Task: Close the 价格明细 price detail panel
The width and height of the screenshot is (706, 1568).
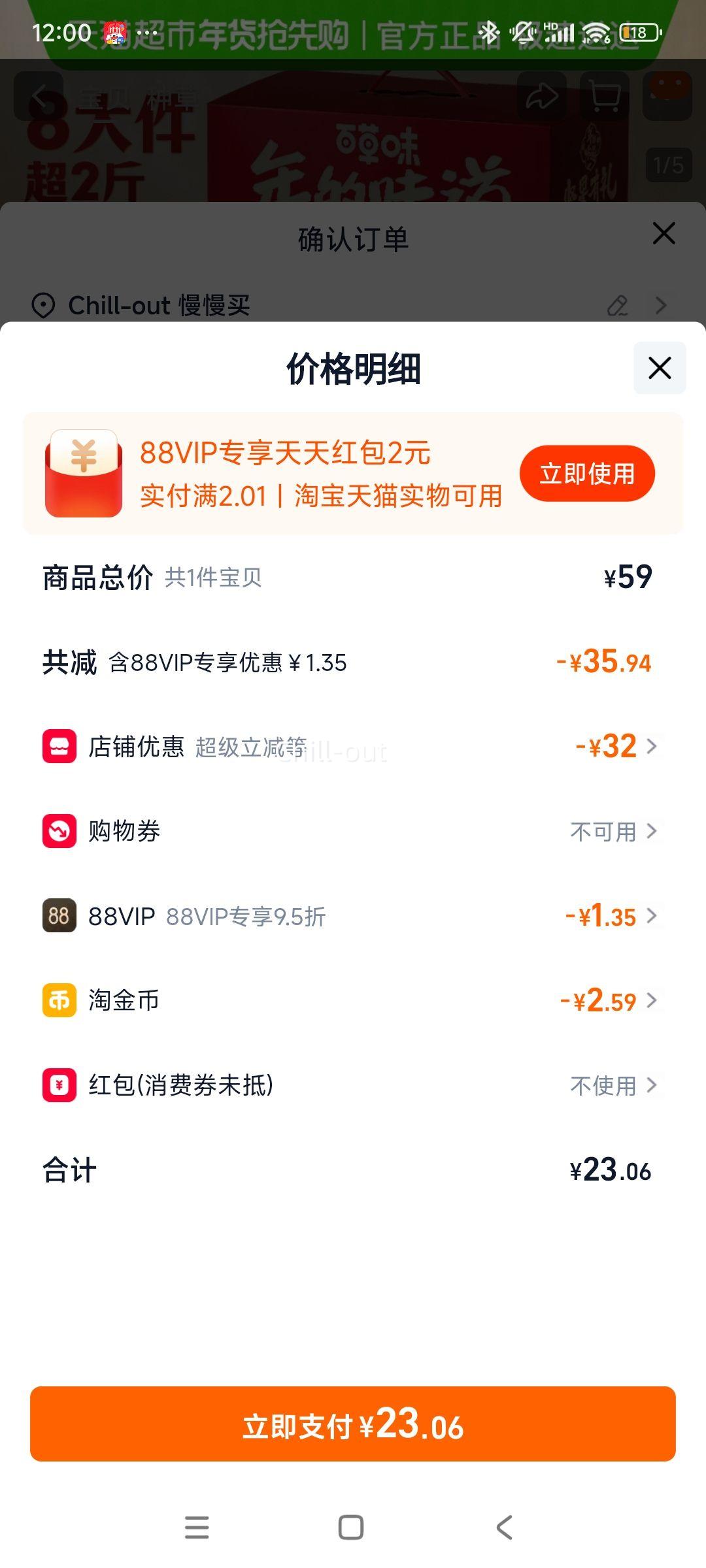Action: click(x=658, y=368)
